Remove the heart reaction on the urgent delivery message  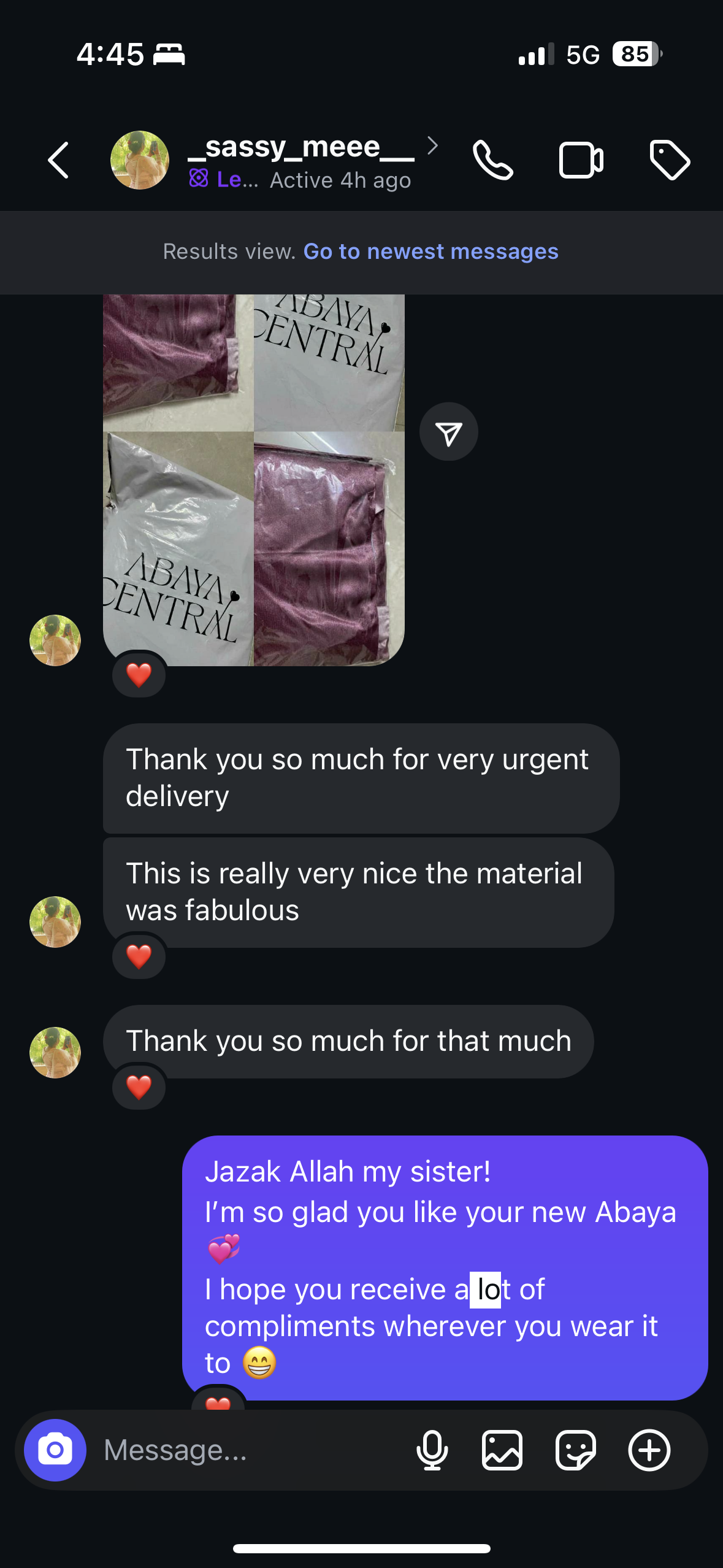coord(138,674)
